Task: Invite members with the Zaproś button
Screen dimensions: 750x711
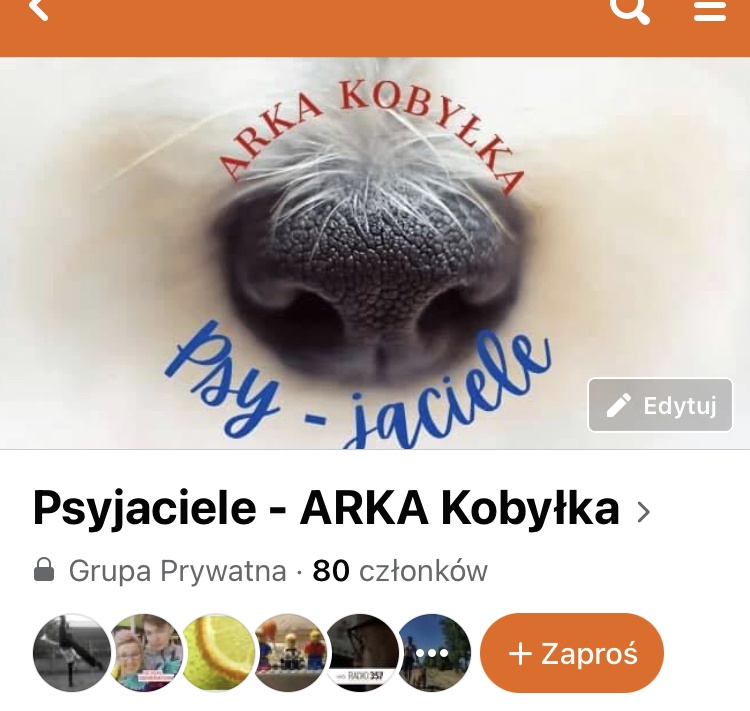Action: point(571,653)
